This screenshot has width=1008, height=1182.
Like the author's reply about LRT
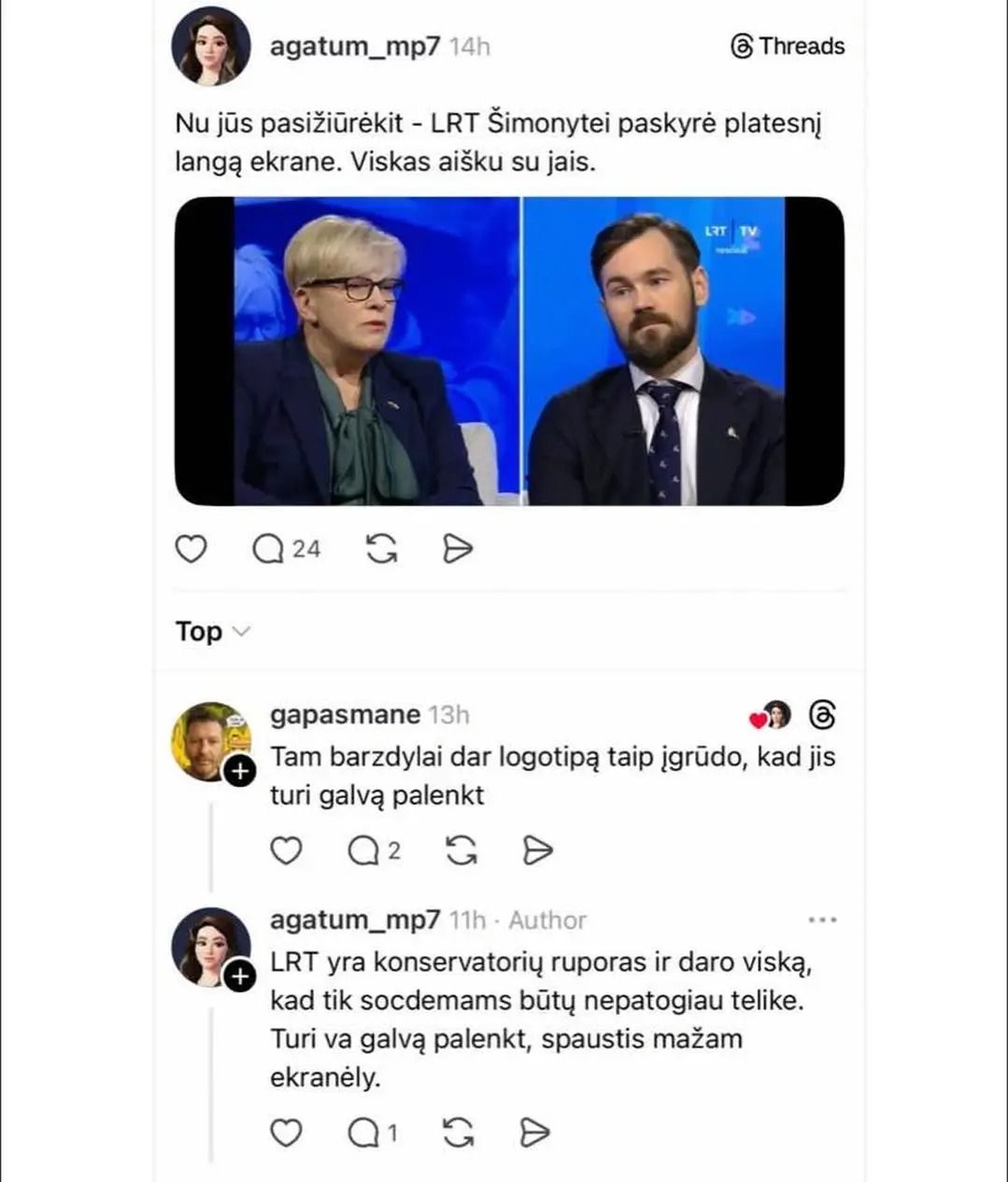(286, 1132)
